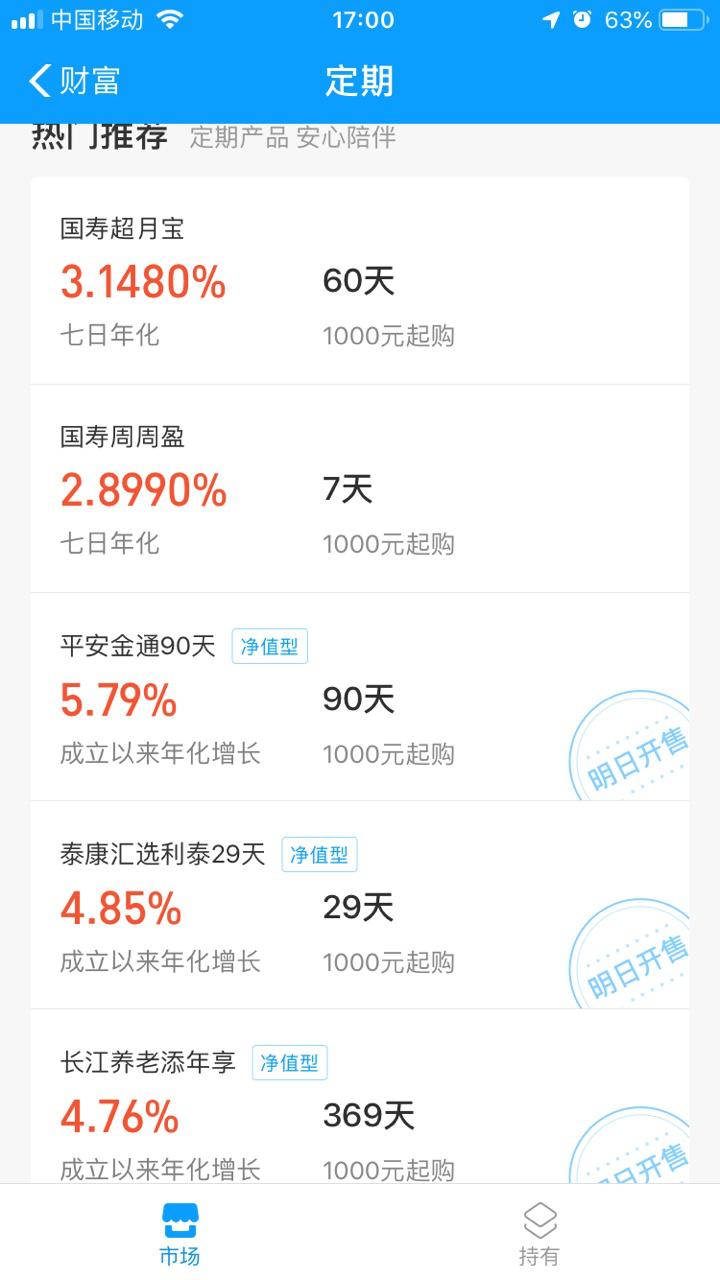Open the 国寿超月宝 product card

(360, 280)
